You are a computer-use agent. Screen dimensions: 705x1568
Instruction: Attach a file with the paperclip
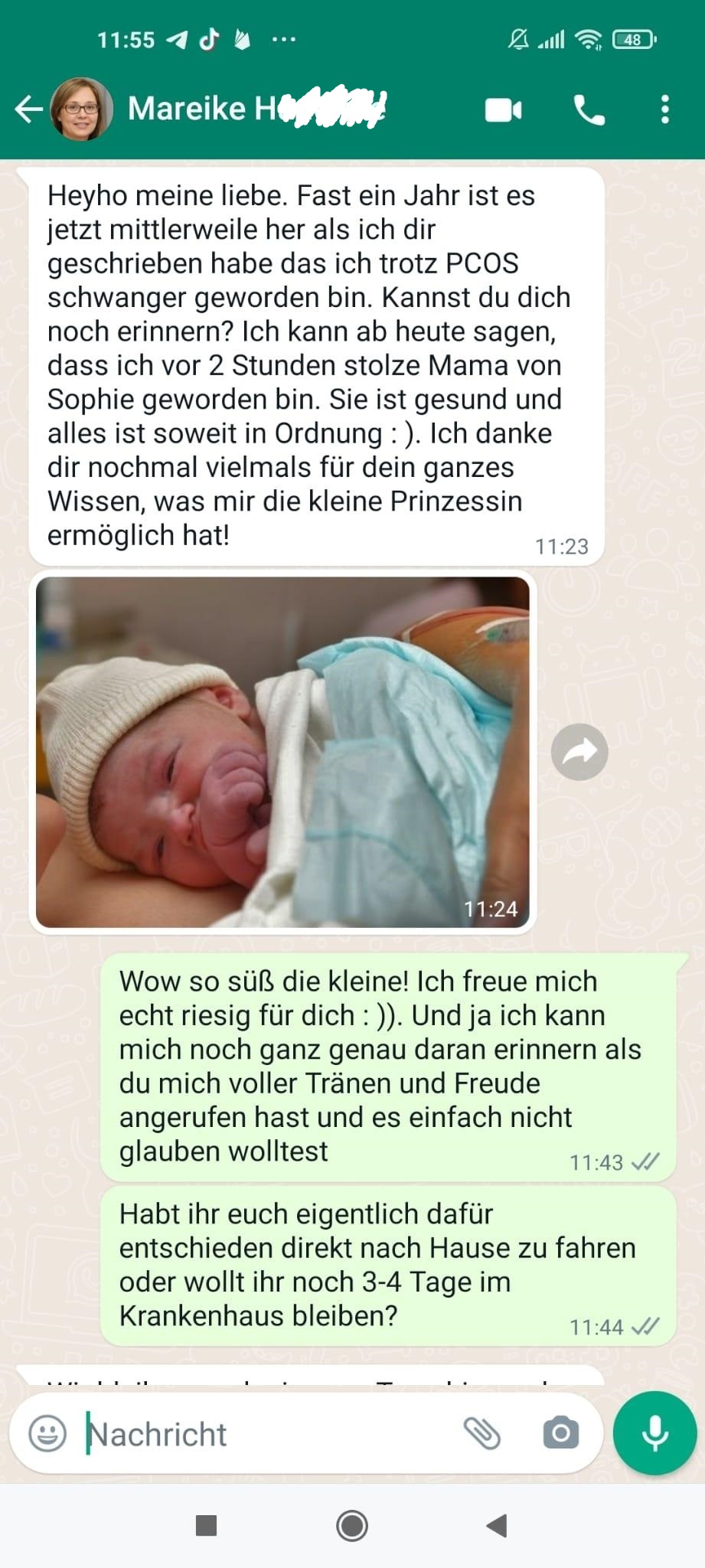point(482,1432)
